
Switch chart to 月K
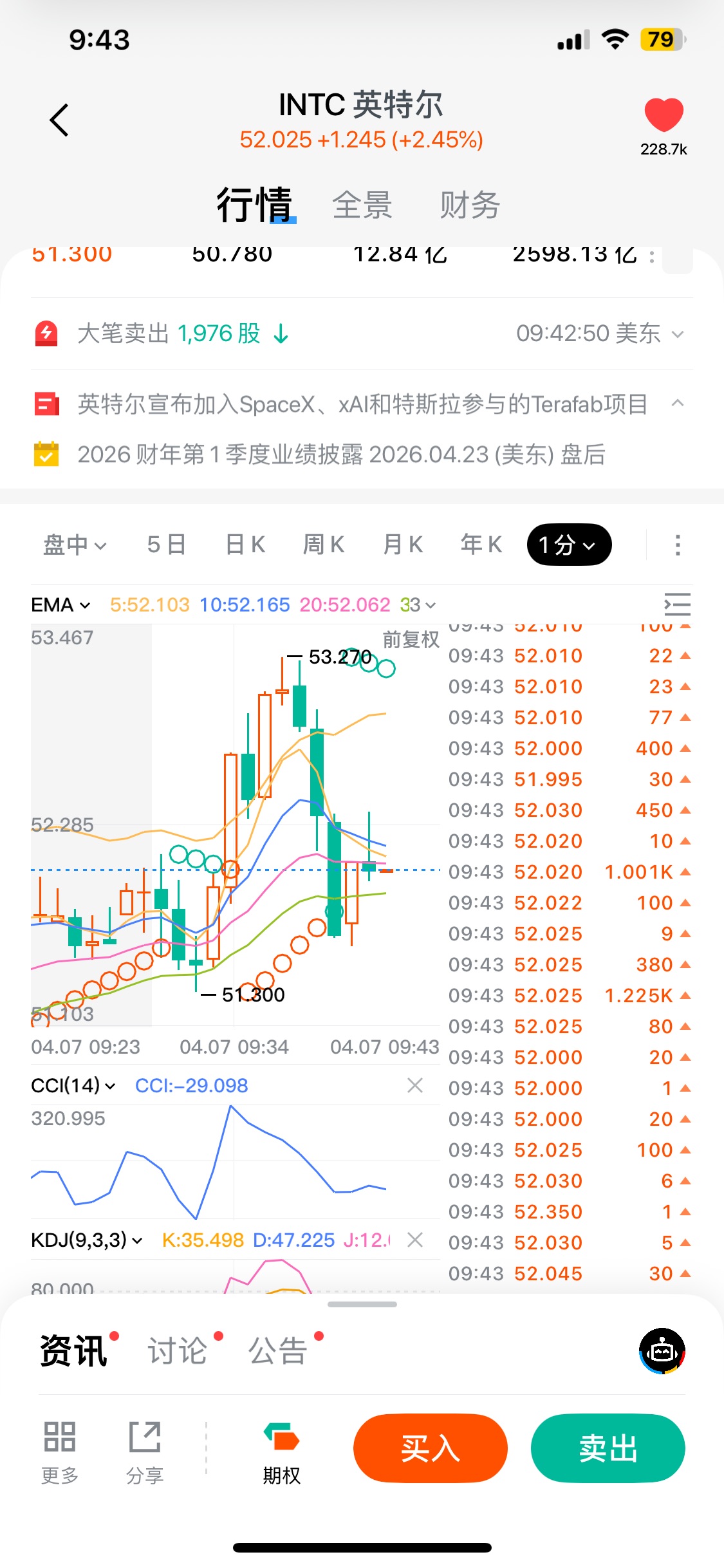pyautogui.click(x=403, y=545)
